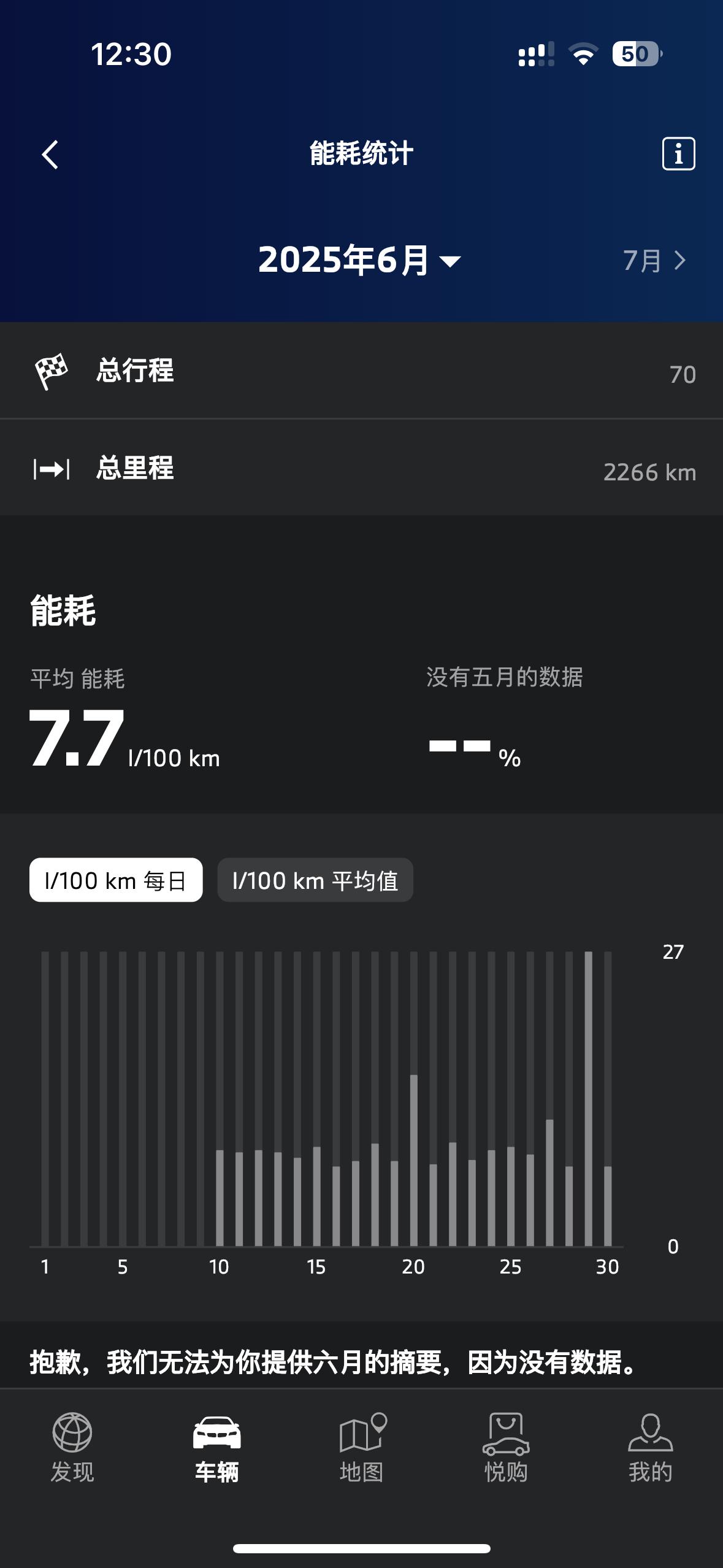
Task: Open the info icon in the header
Action: [x=678, y=153]
